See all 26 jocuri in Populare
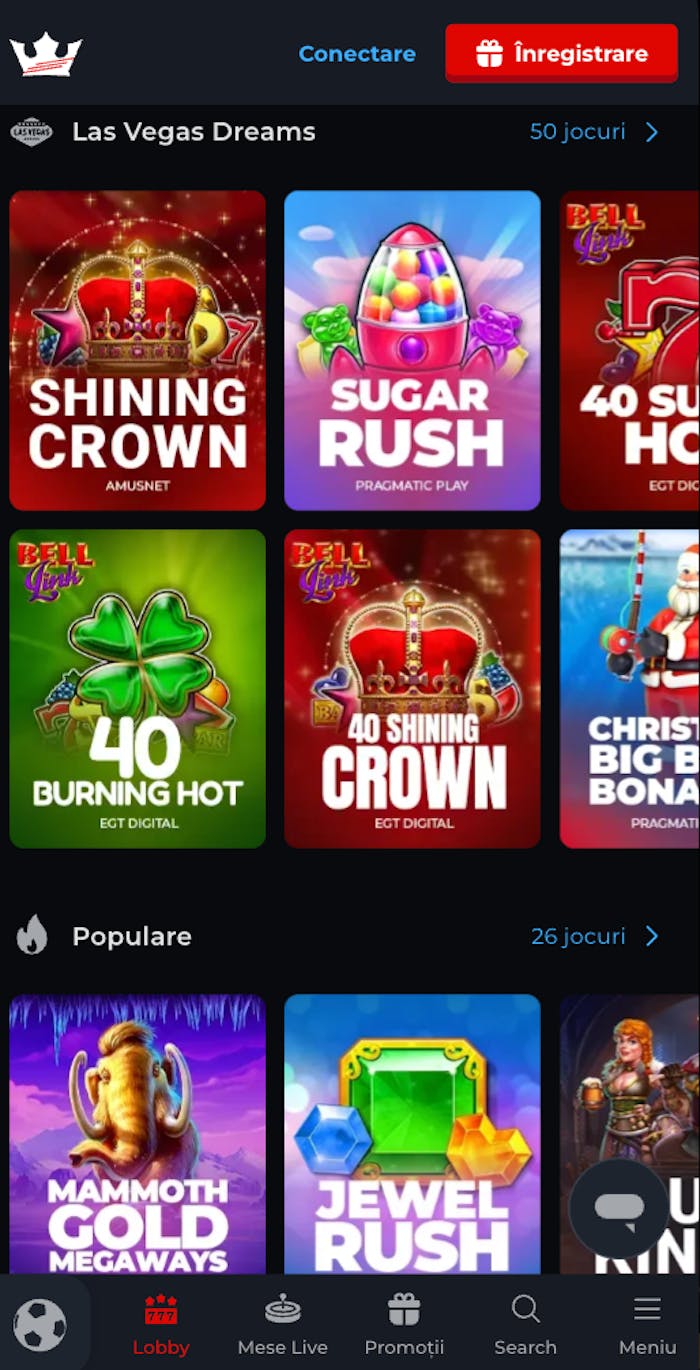 point(594,936)
